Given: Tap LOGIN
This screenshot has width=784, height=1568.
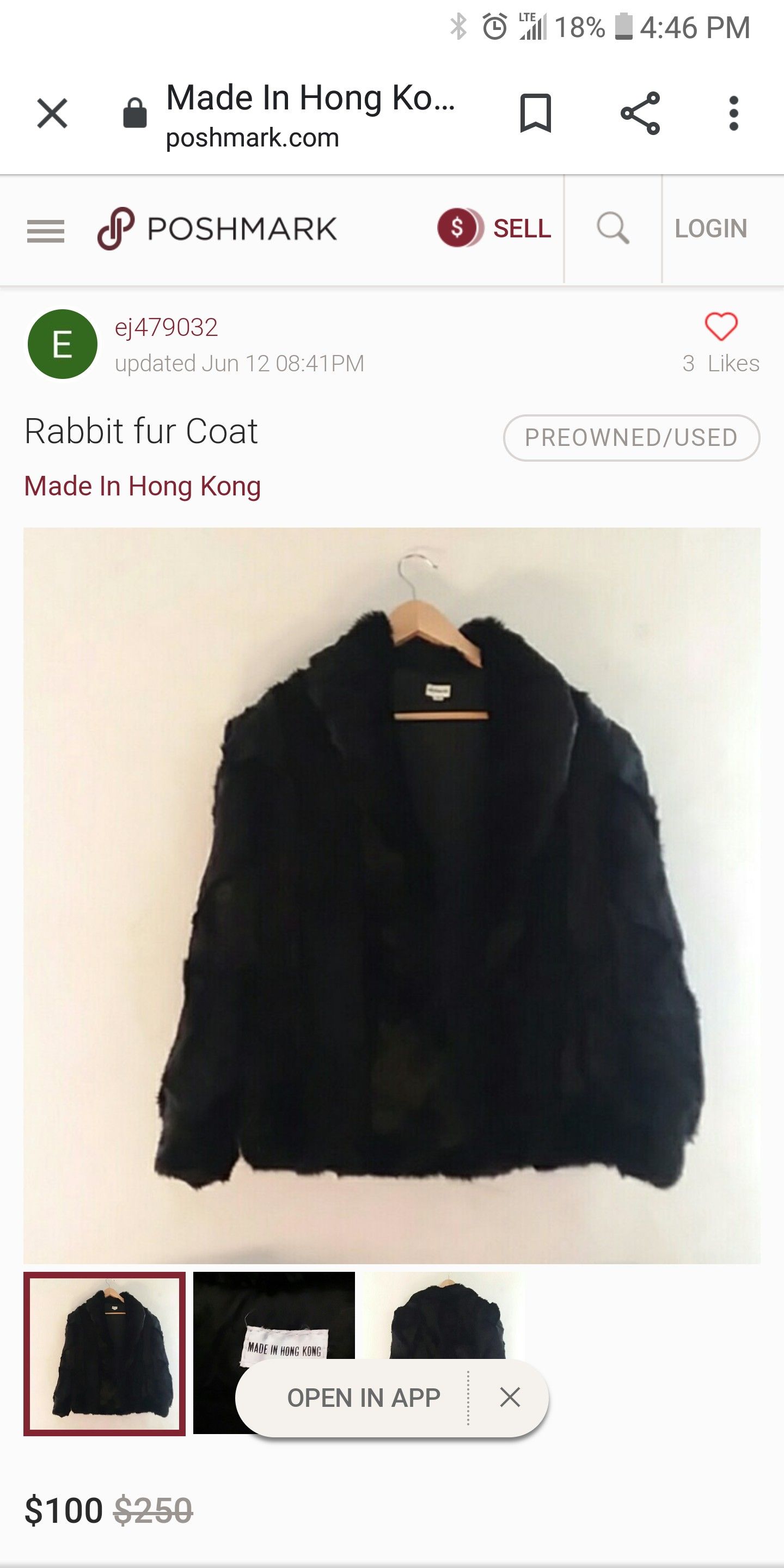Looking at the screenshot, I should pos(710,229).
